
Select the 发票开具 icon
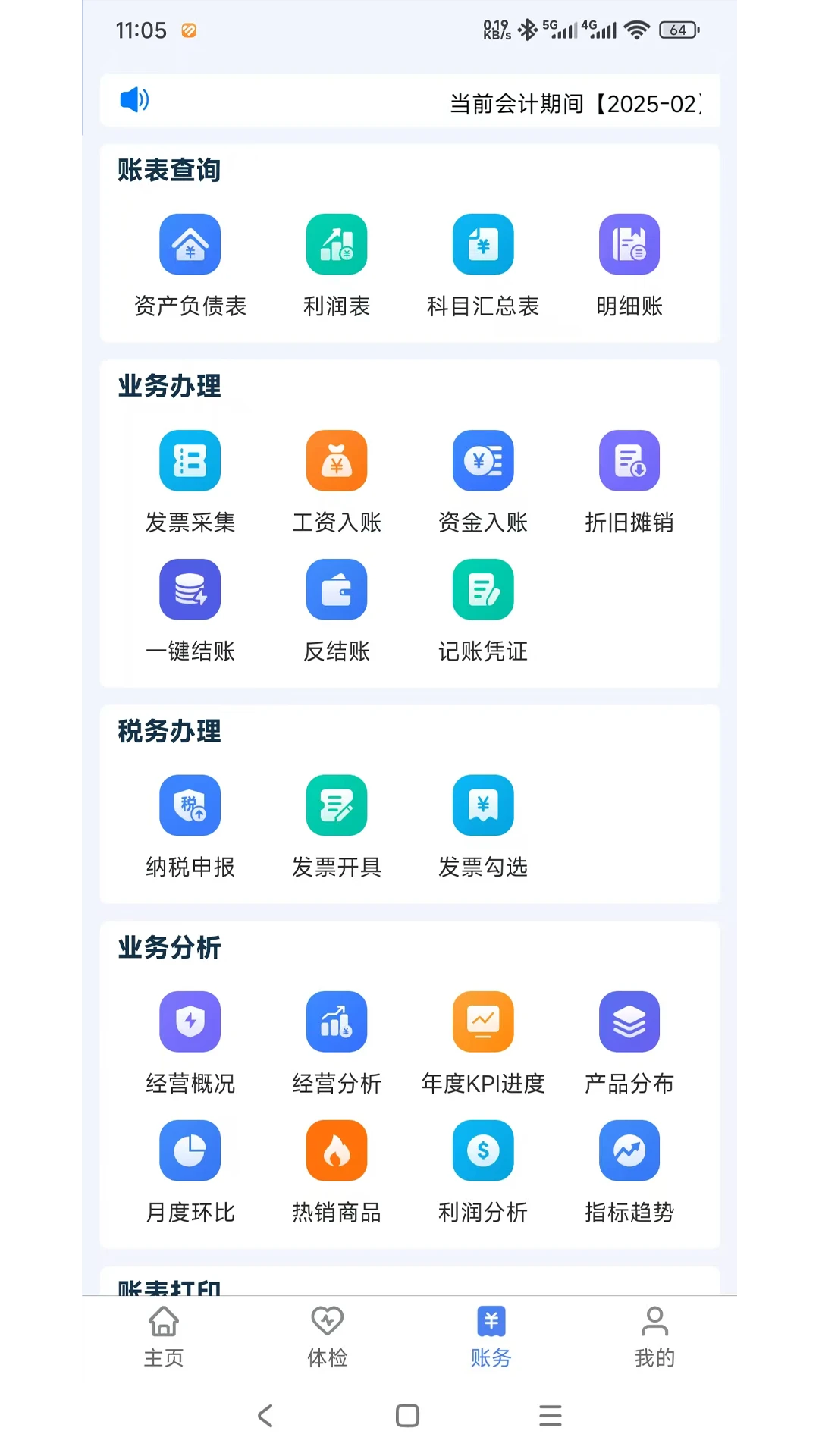(337, 805)
